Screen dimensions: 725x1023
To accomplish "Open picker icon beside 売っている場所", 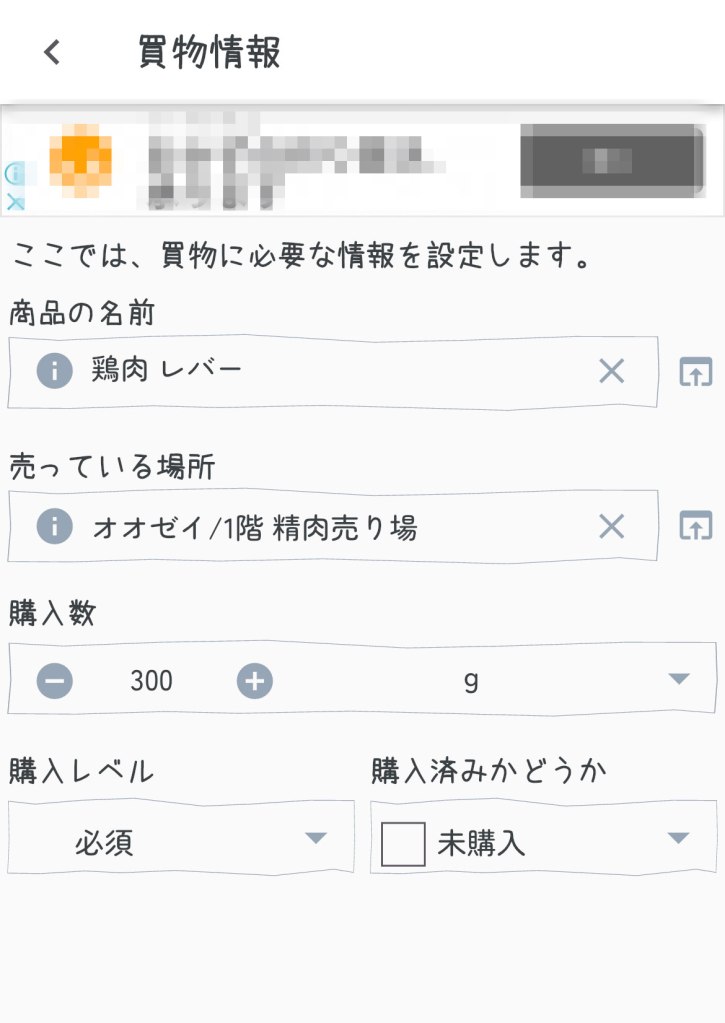I will pyautogui.click(x=695, y=525).
